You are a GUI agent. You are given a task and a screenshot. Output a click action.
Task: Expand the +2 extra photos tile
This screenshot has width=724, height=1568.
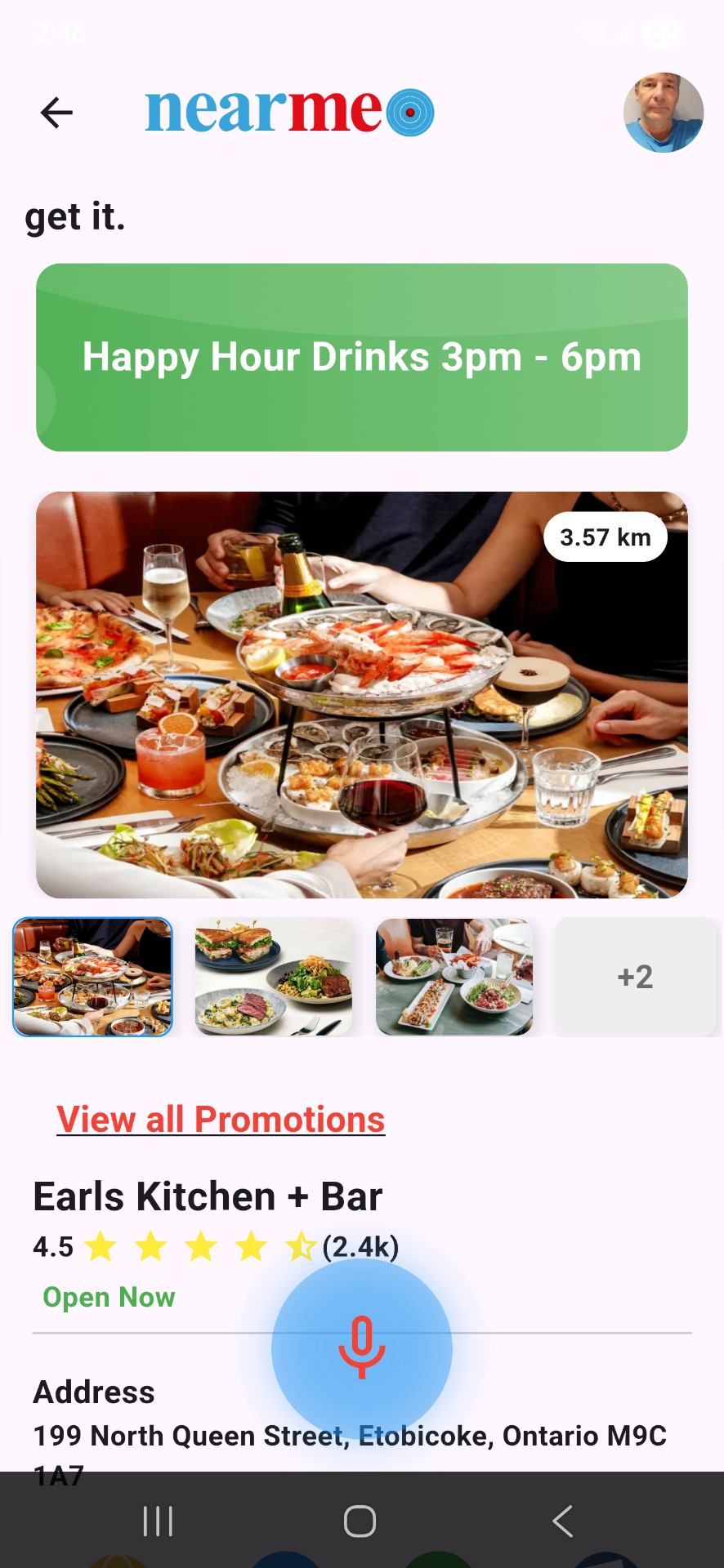click(x=636, y=977)
